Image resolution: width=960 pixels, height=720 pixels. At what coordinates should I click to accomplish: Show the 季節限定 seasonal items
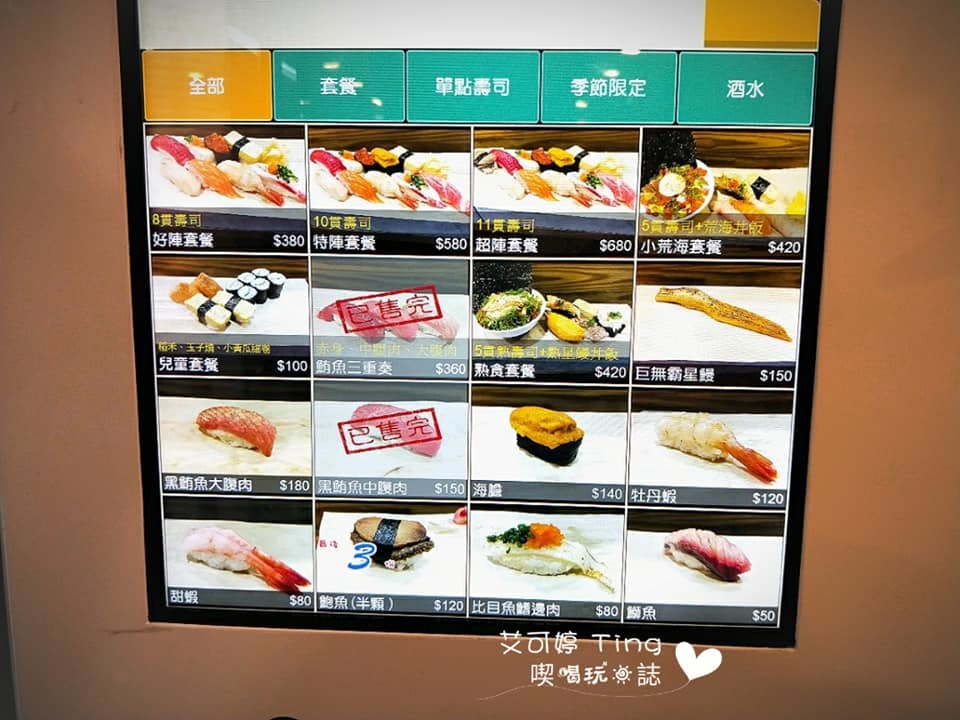coord(608,87)
